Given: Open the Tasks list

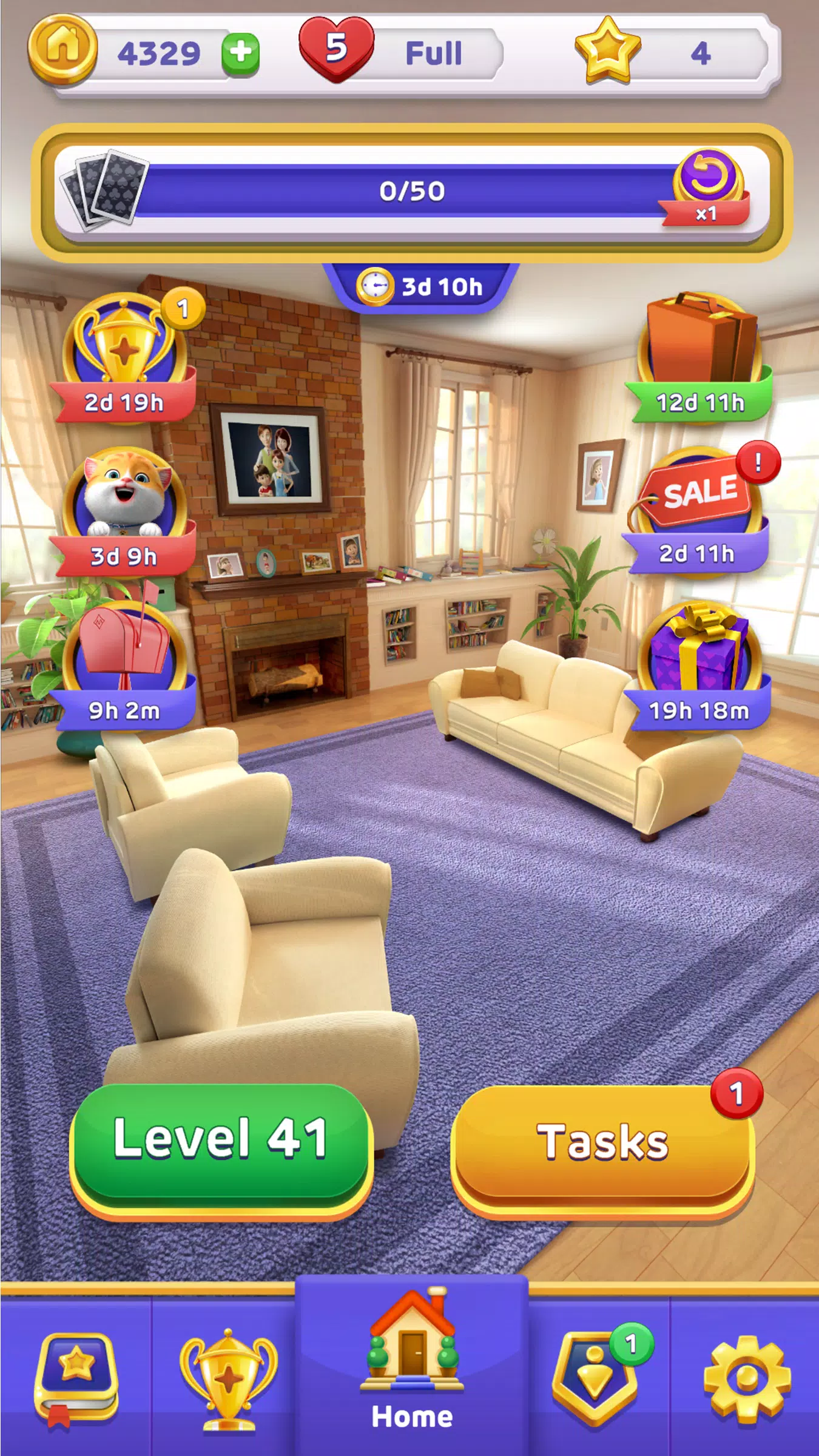Looking at the screenshot, I should point(602,1144).
